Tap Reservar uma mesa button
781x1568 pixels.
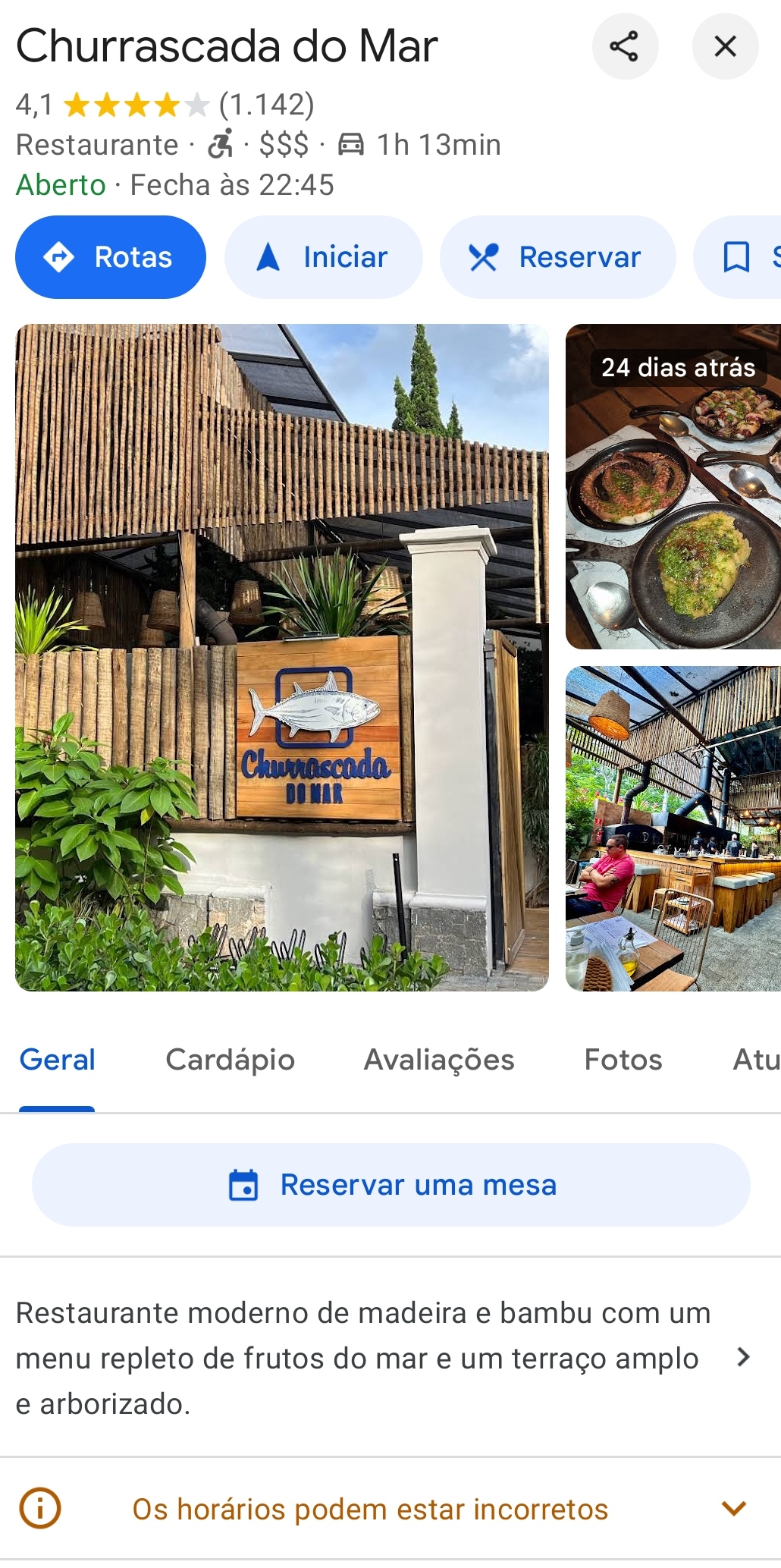pyautogui.click(x=391, y=1185)
